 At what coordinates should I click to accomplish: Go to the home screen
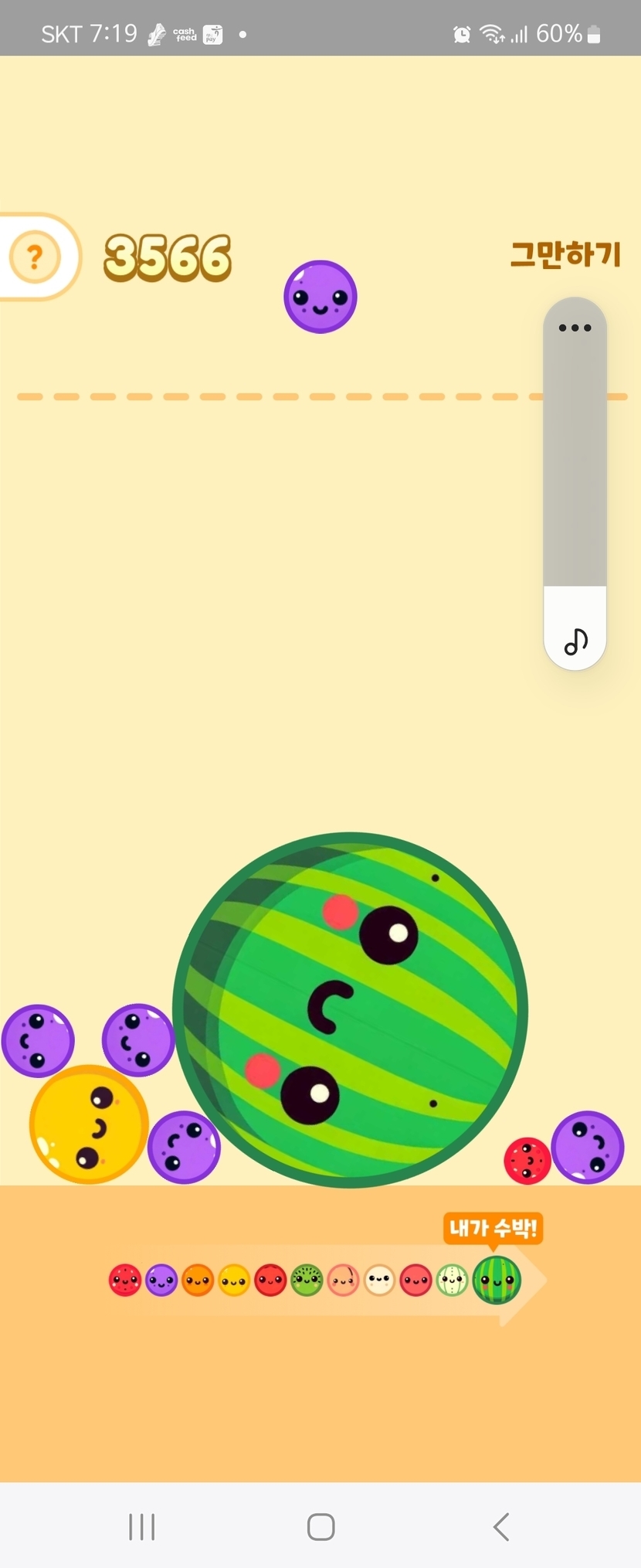click(x=320, y=1526)
